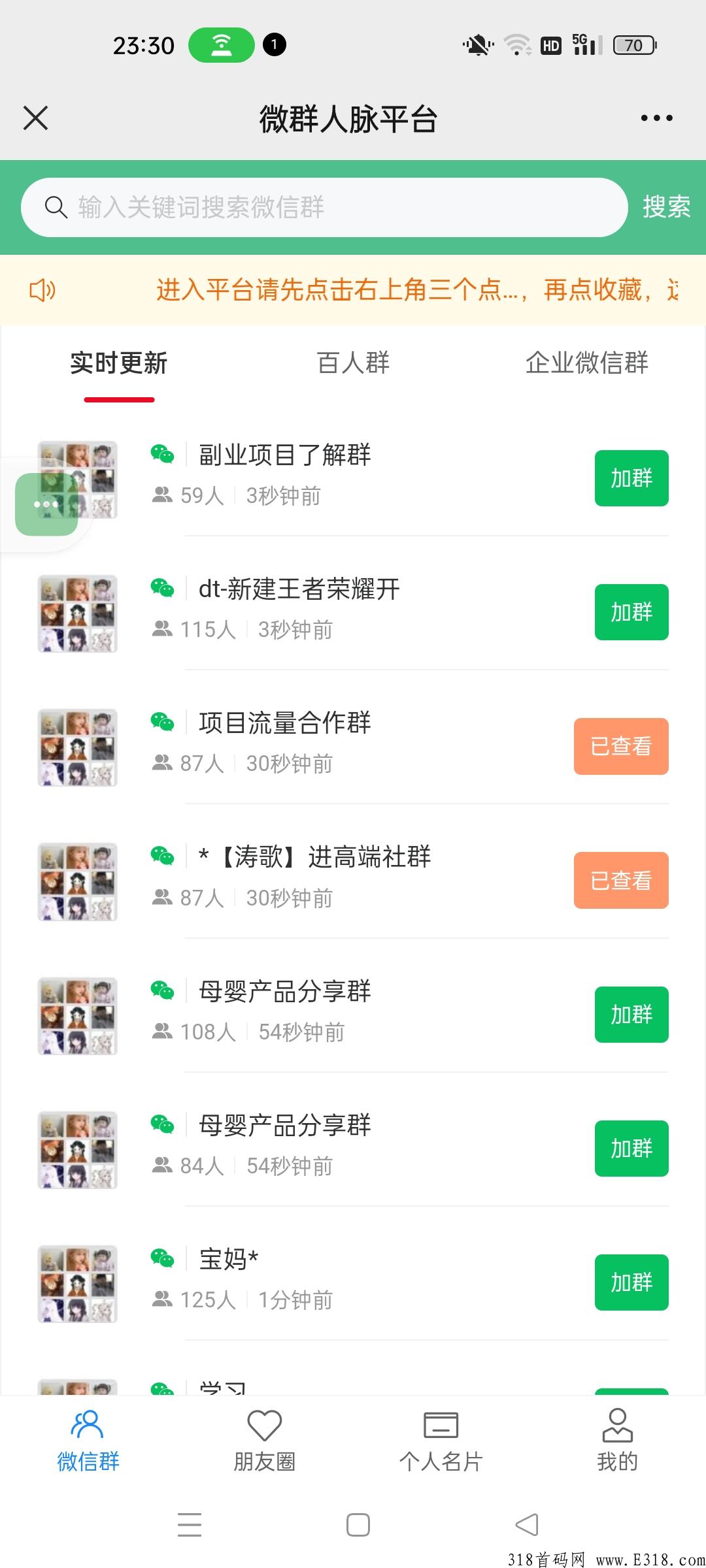The height and width of the screenshot is (1568, 706).
Task: Click the 已查看 label on 涛歌 group
Action: (620, 881)
